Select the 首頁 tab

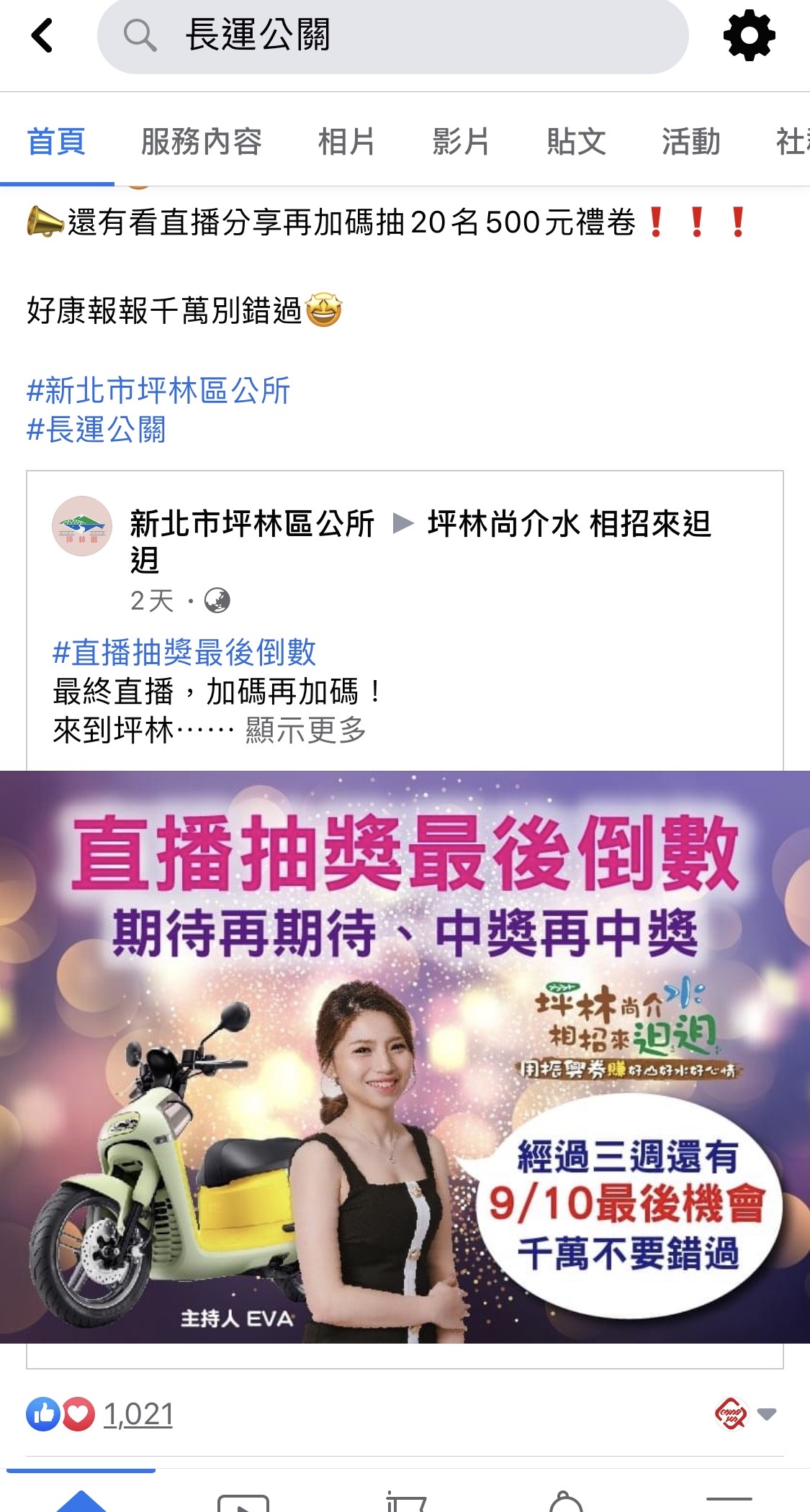[56, 141]
